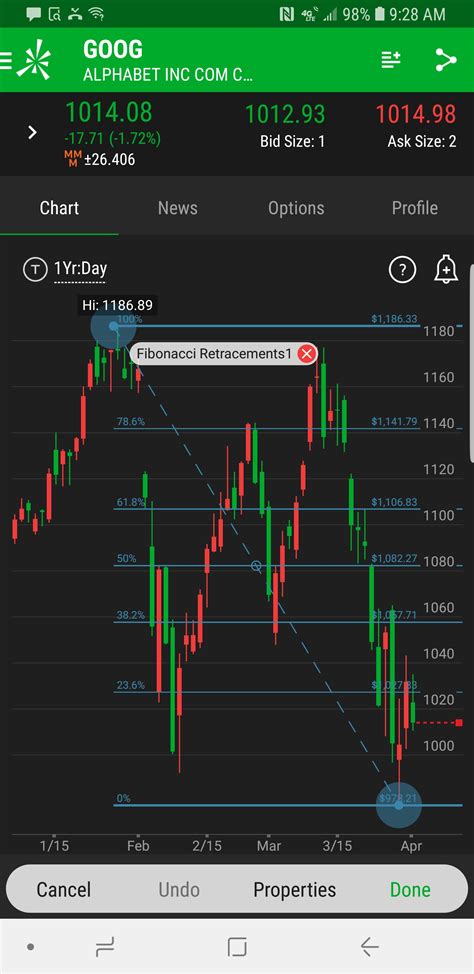
Task: Switch to the Options tab
Action: pyautogui.click(x=296, y=208)
